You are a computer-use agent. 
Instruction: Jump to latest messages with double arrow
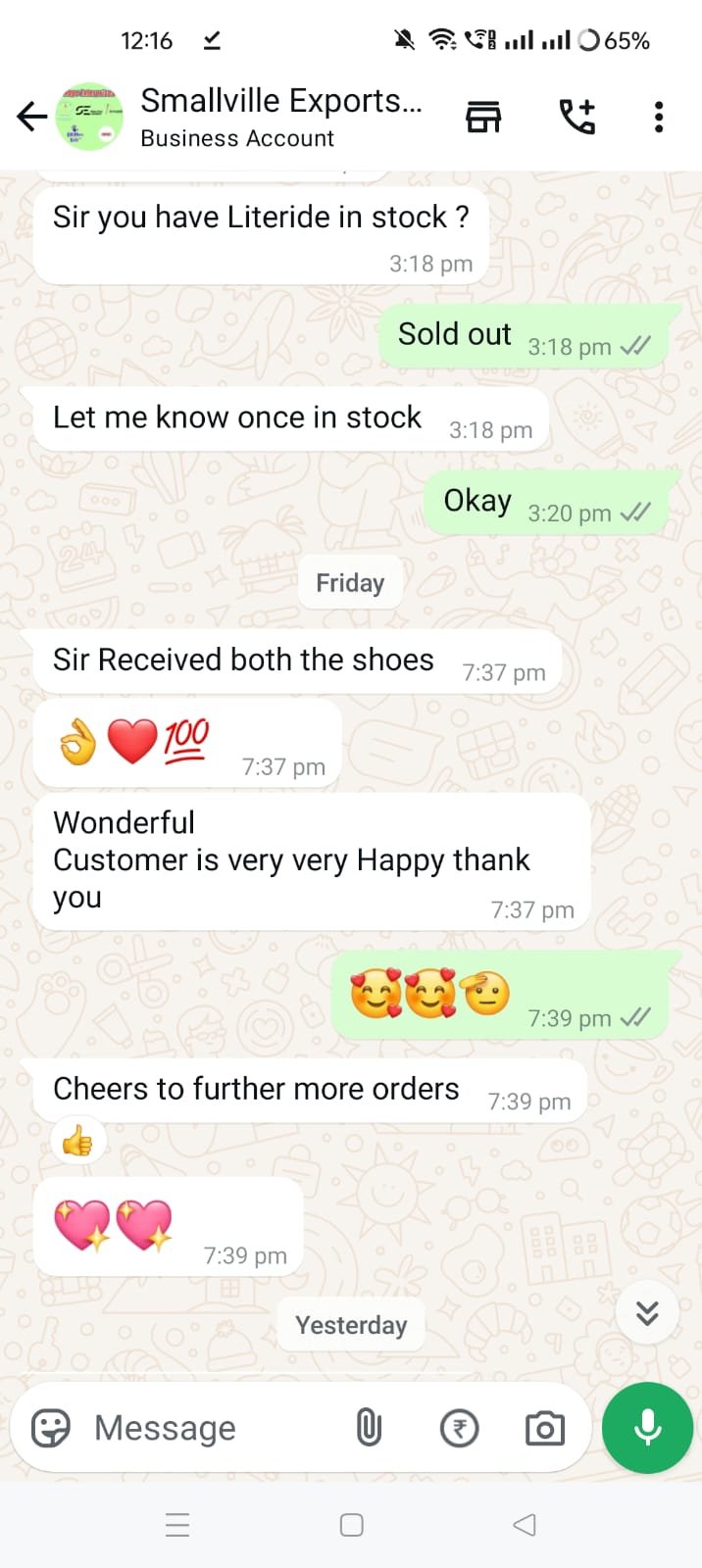click(647, 1313)
